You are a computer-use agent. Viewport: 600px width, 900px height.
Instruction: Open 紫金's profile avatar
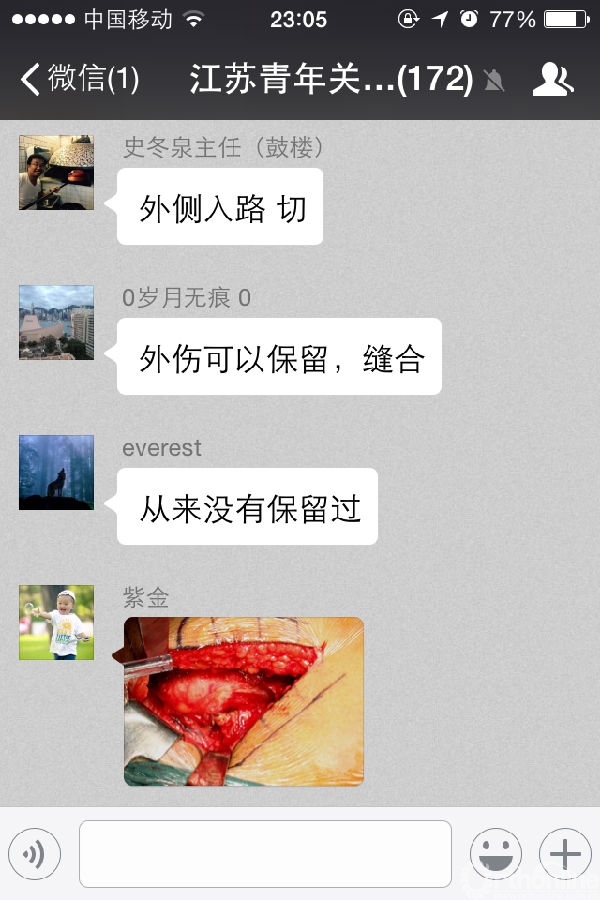tap(56, 622)
